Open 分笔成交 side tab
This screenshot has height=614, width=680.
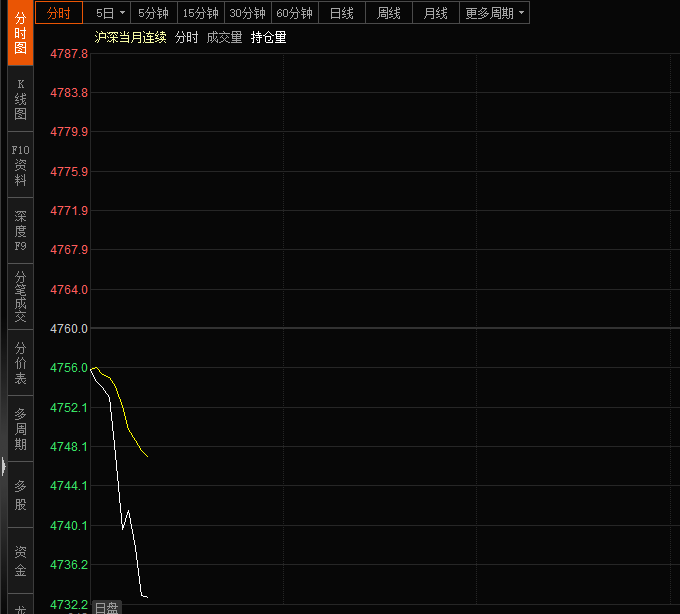pyautogui.click(x=20, y=296)
